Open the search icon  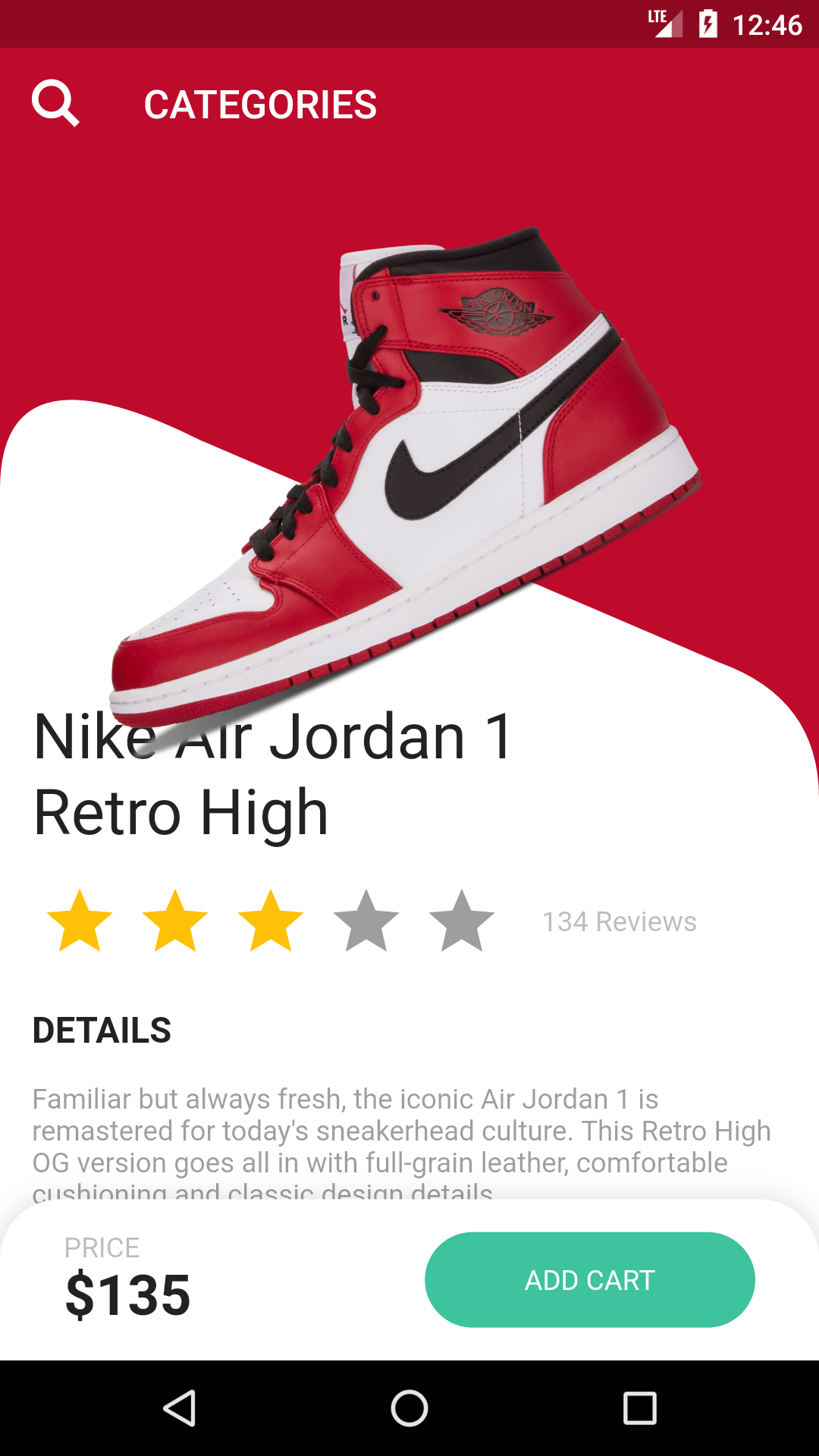point(56,105)
